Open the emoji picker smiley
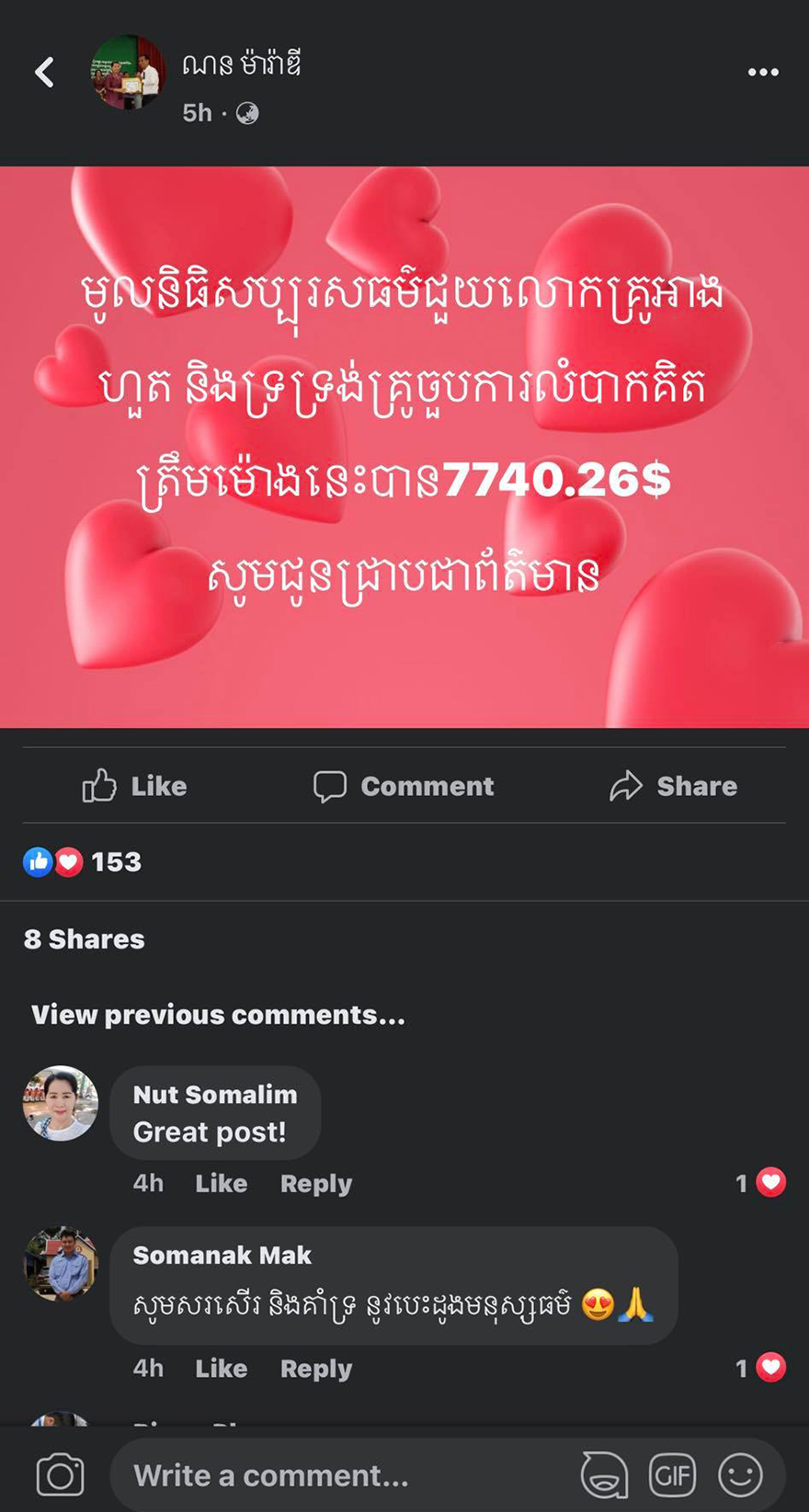809x1512 pixels. coord(740,1476)
